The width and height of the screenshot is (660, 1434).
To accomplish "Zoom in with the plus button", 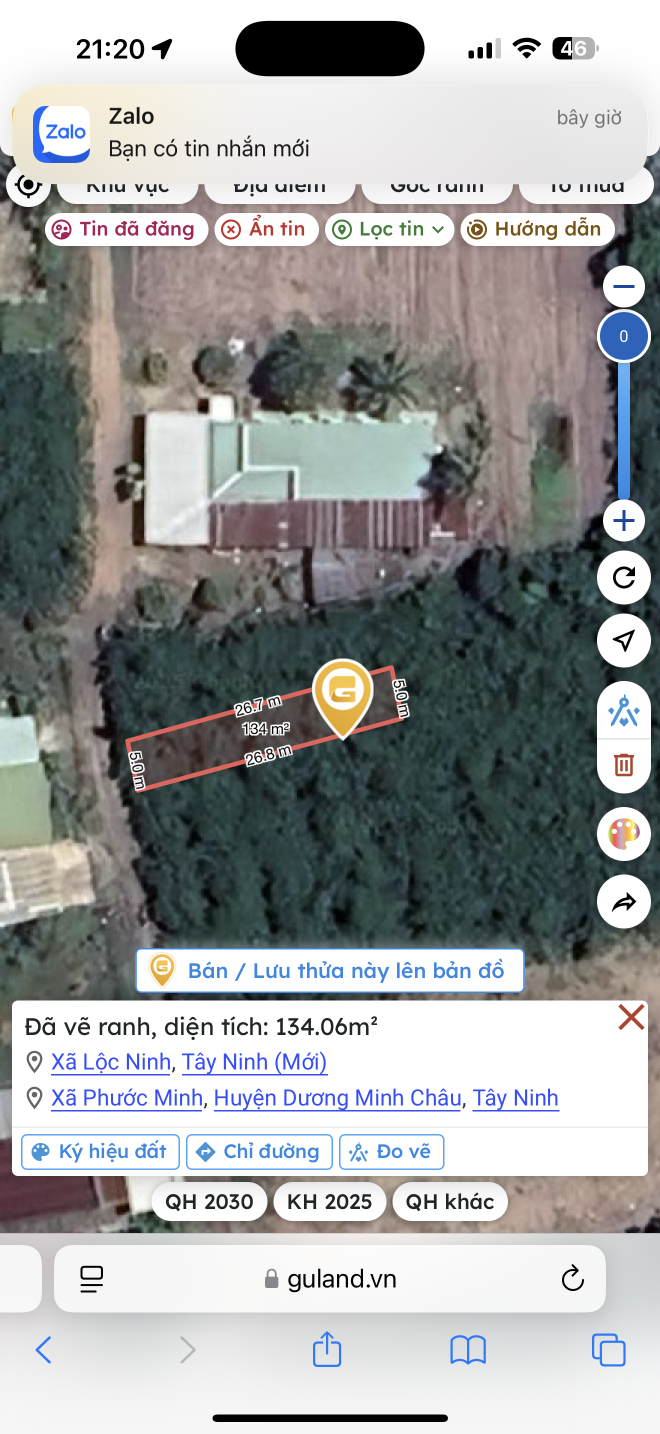I will [624, 521].
